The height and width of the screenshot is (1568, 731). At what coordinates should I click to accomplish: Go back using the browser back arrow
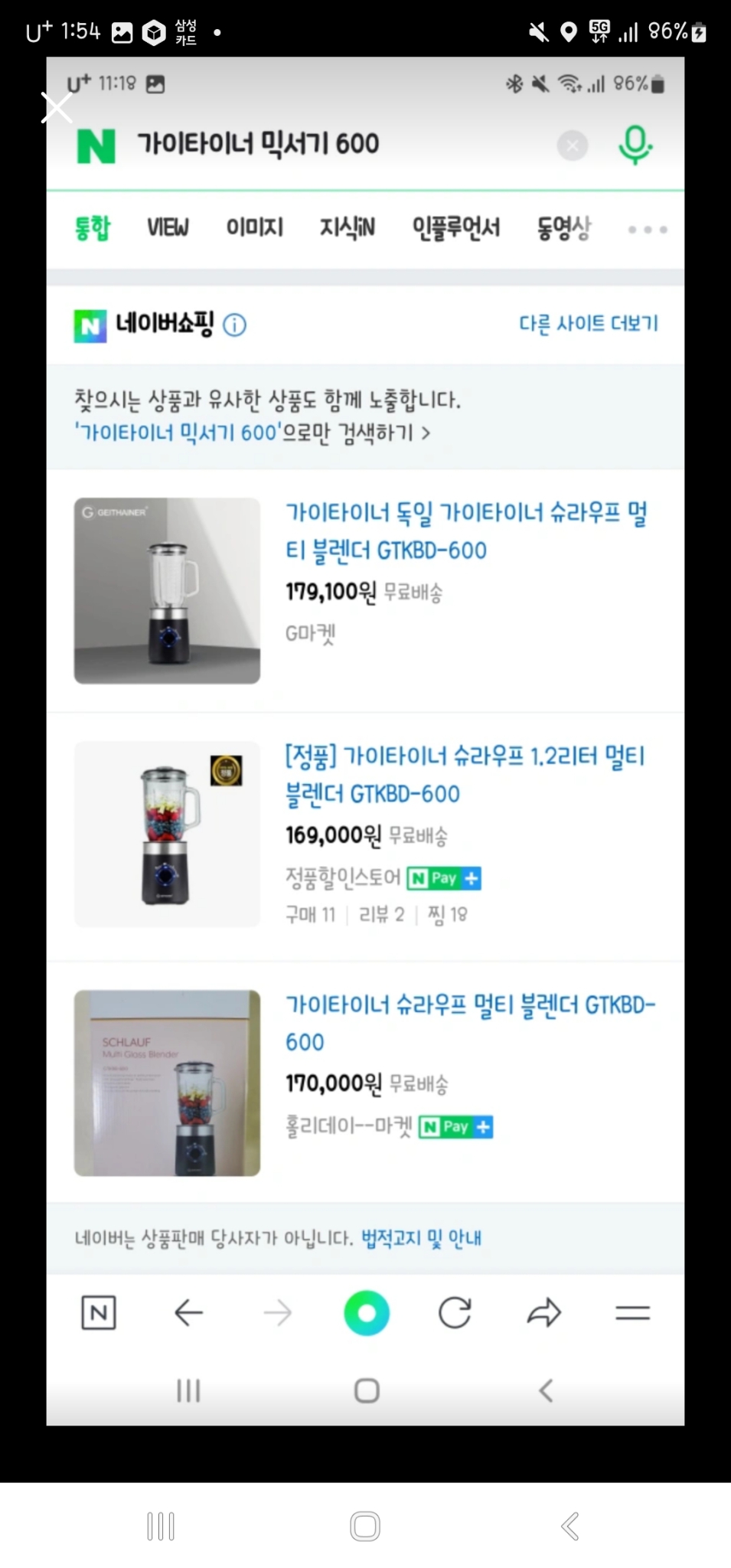[x=188, y=1313]
